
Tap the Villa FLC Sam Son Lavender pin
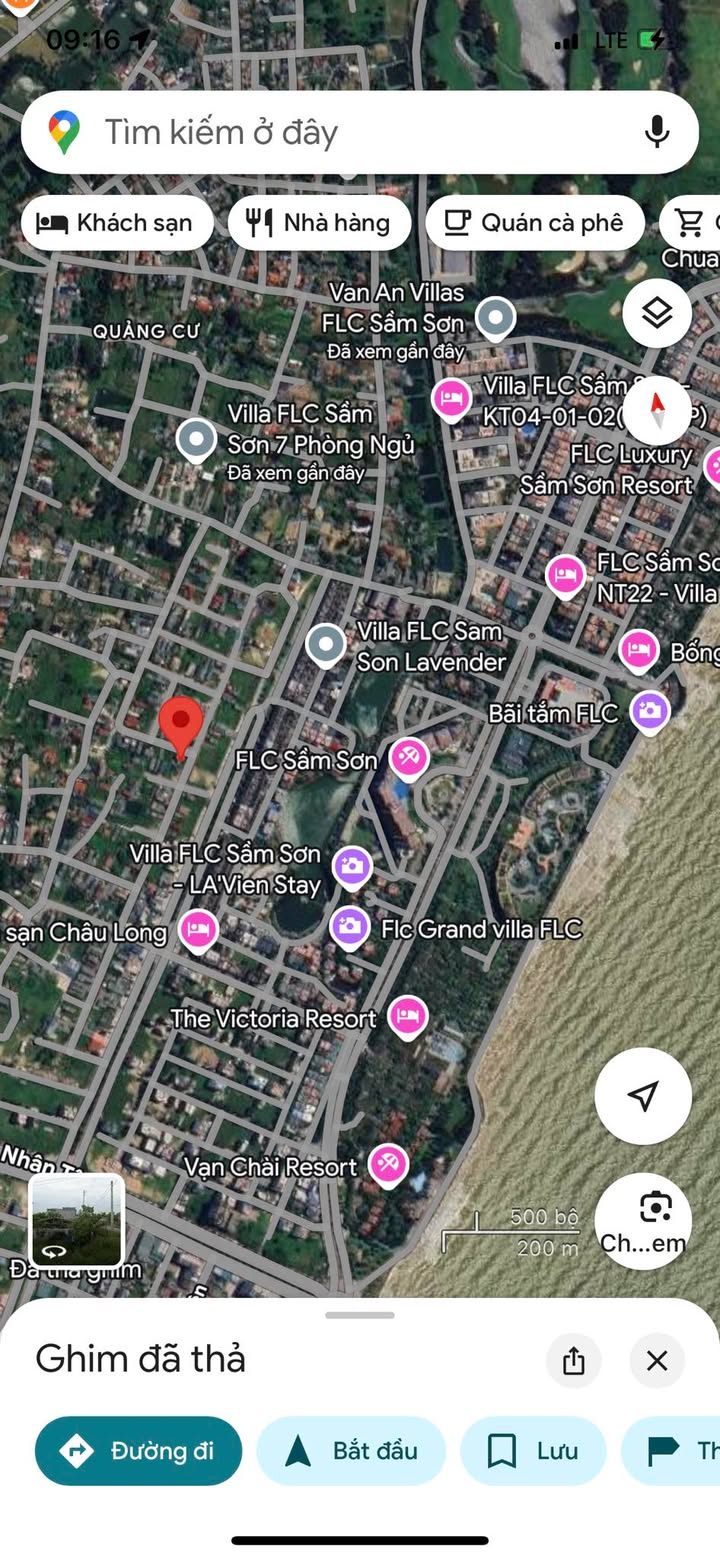(325, 646)
